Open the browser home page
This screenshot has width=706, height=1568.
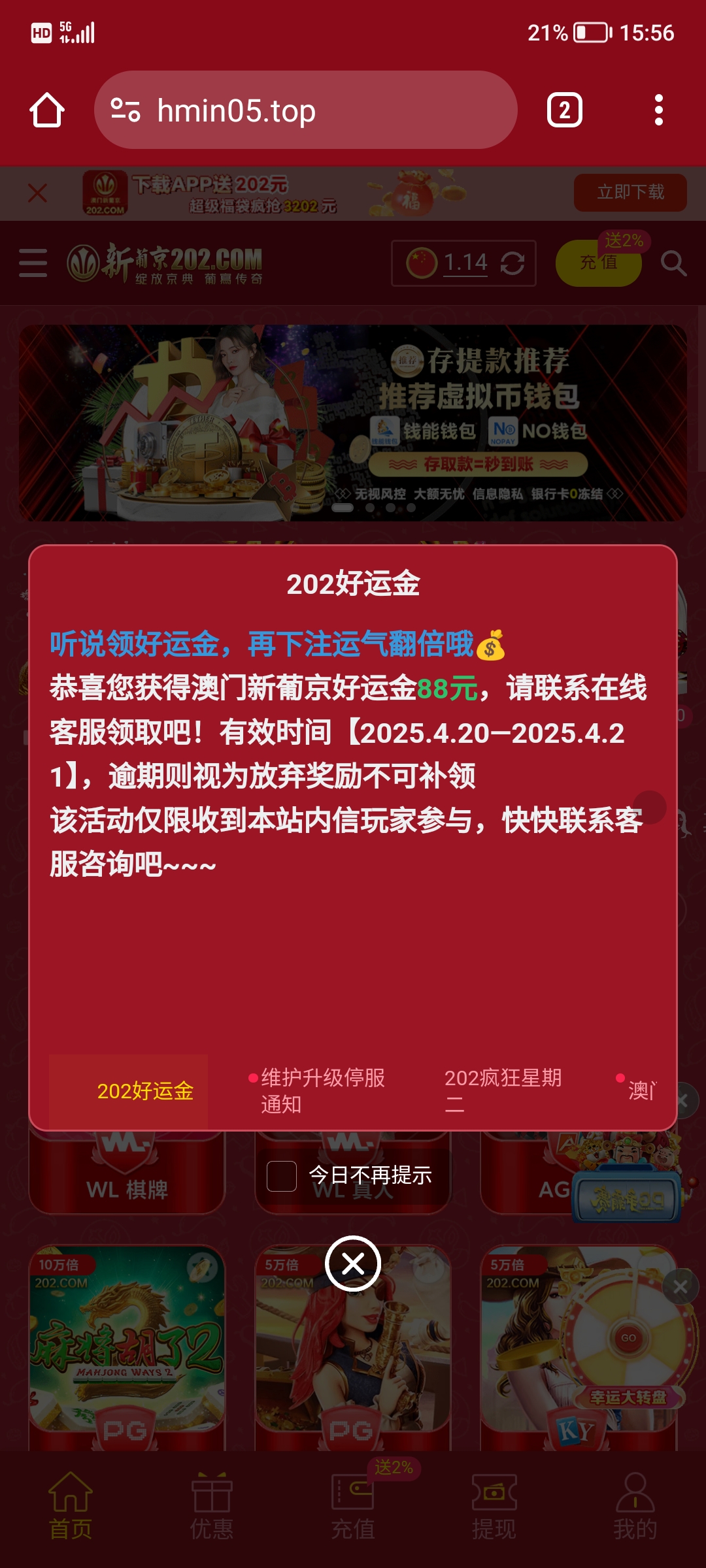[47, 110]
